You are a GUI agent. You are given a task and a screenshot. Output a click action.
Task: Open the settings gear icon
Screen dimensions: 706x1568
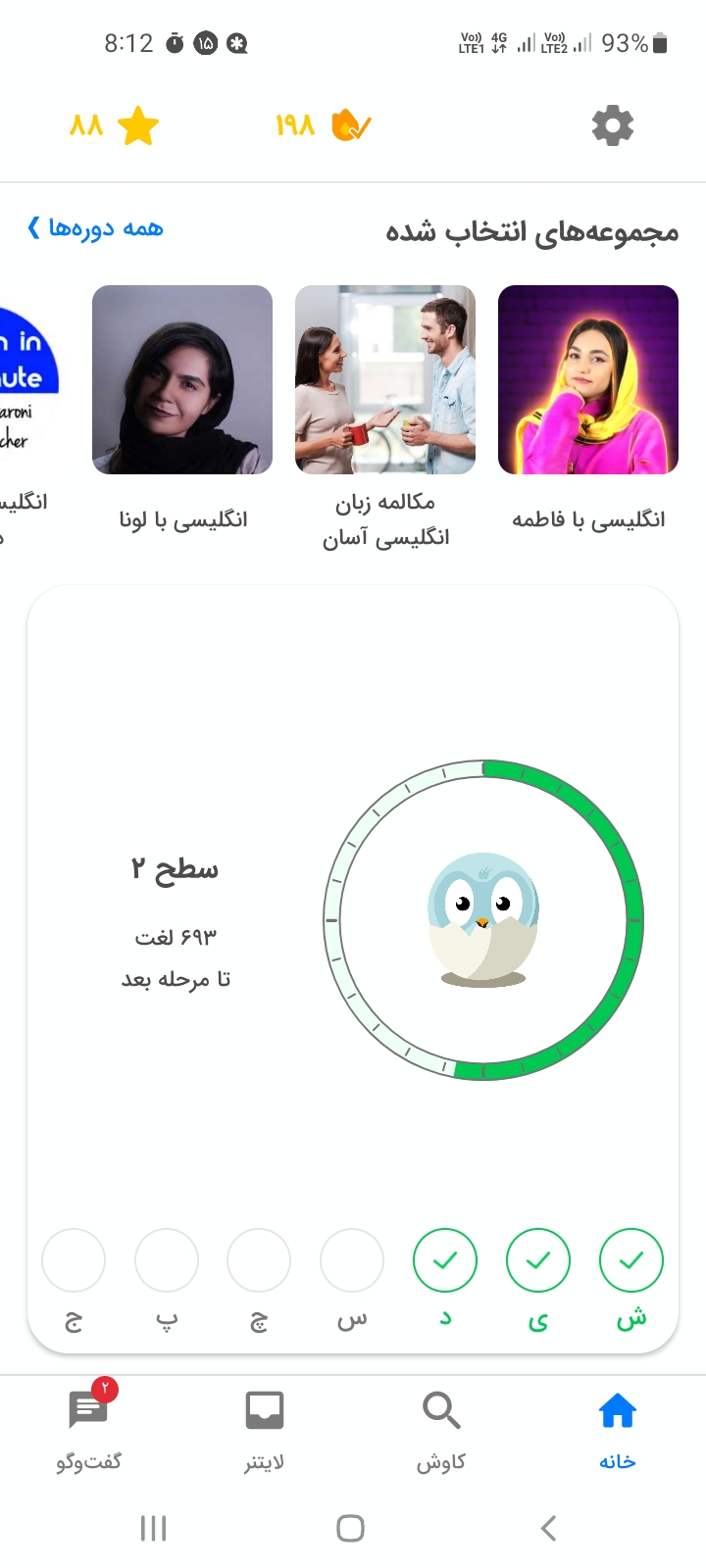(613, 125)
